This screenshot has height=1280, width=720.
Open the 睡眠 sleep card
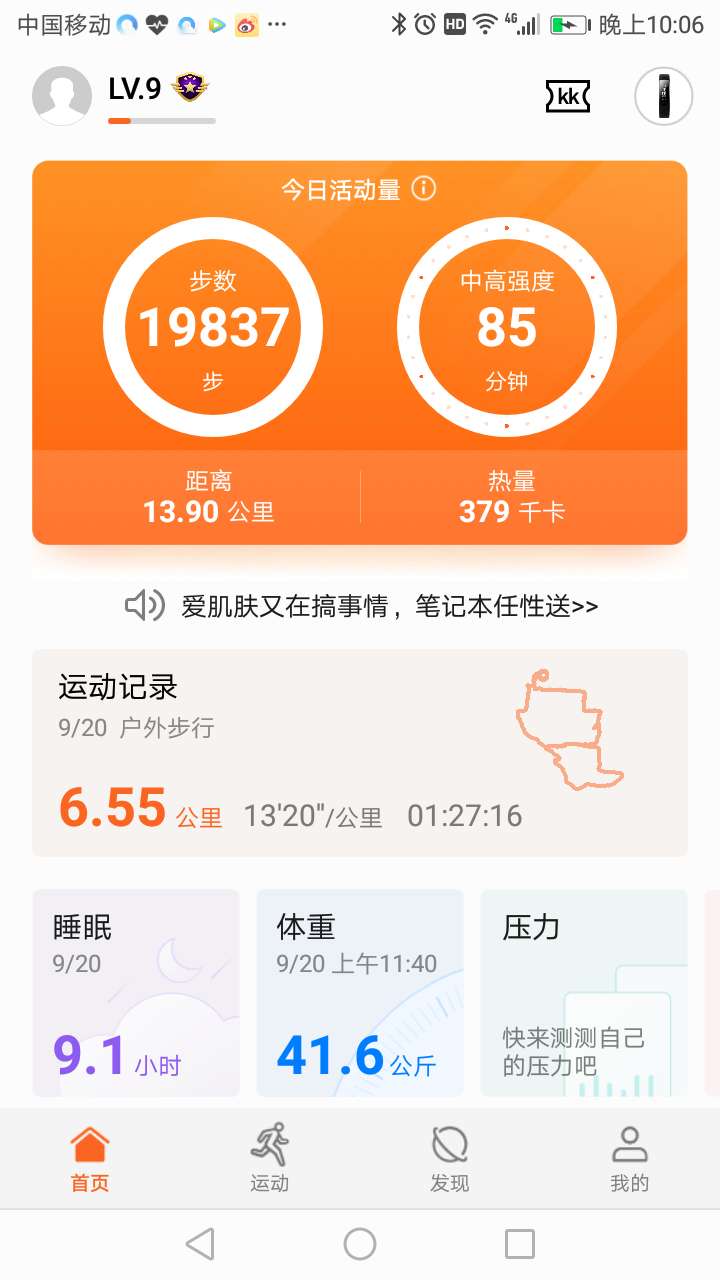(x=135, y=993)
